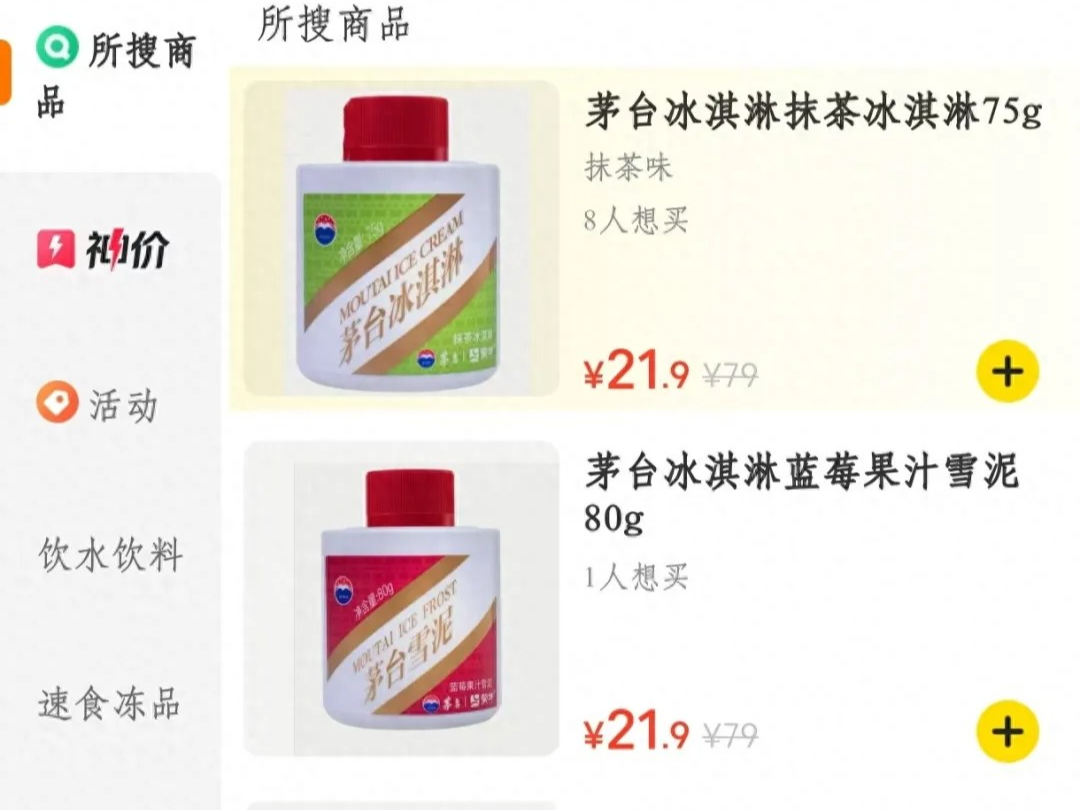Add 蓝莓果汁雪泥 80g to cart
The width and height of the screenshot is (1080, 810).
1007,732
